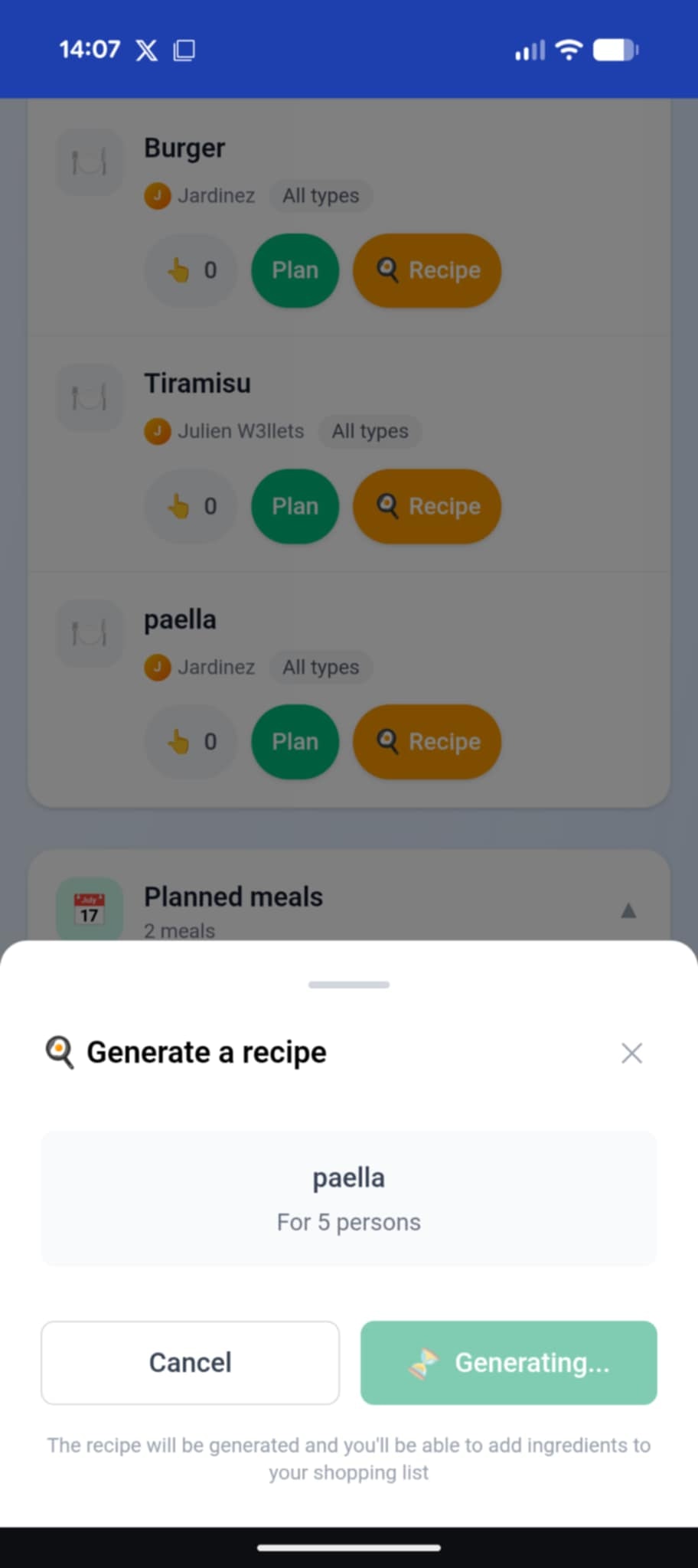Click the magnifying glass icon in Generate a recipe header
Viewport: 698px width, 1568px height.
click(x=60, y=1053)
